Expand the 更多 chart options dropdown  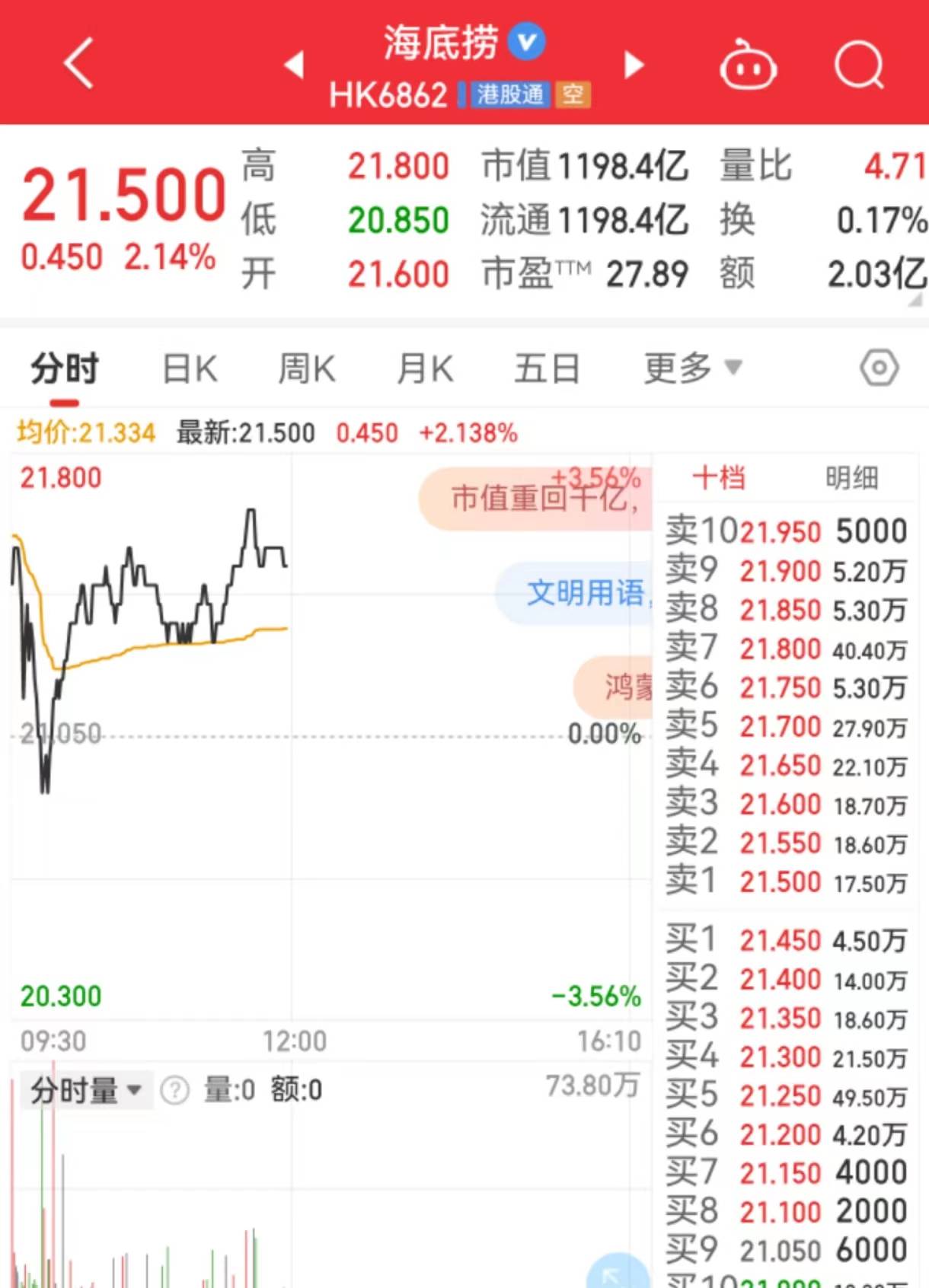691,368
